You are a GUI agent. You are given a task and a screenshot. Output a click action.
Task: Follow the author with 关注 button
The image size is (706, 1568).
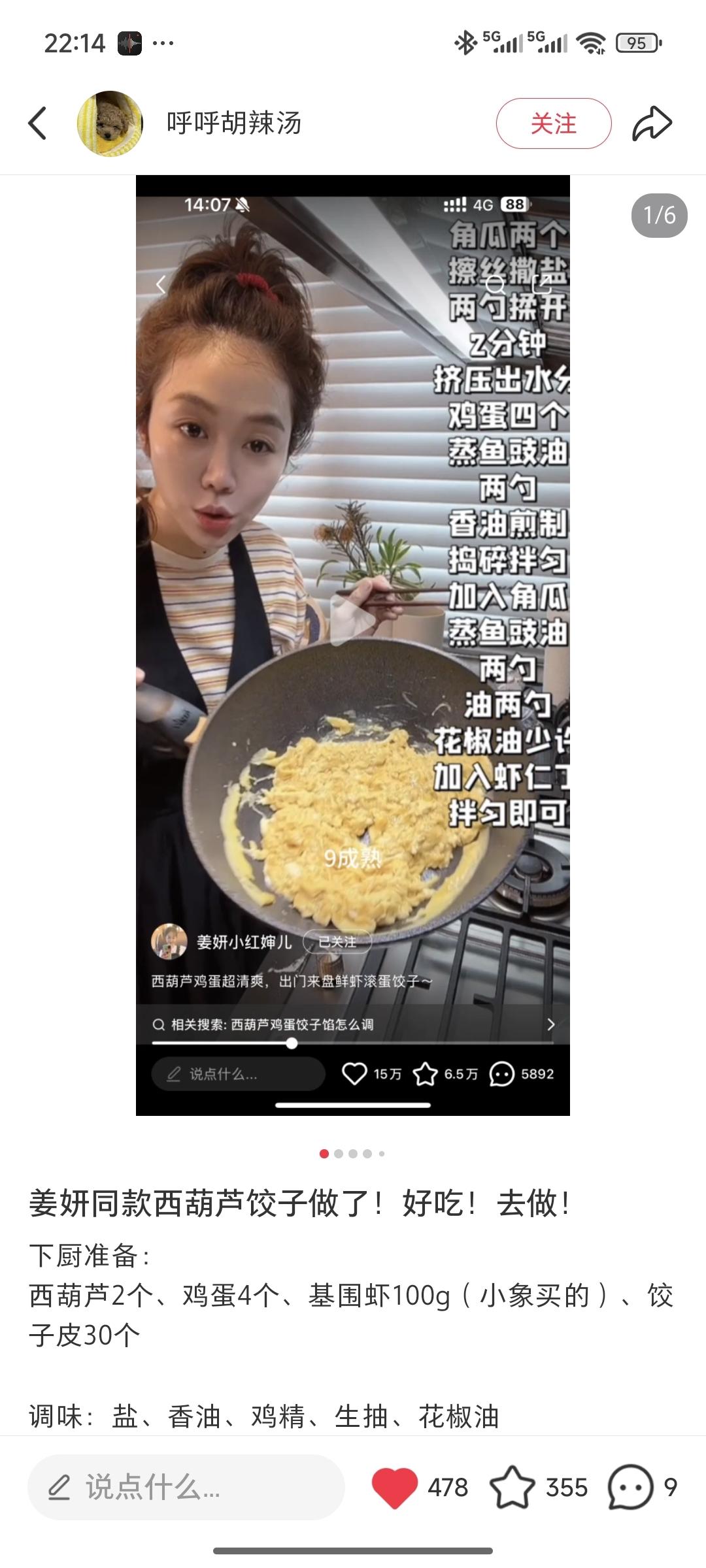(553, 123)
